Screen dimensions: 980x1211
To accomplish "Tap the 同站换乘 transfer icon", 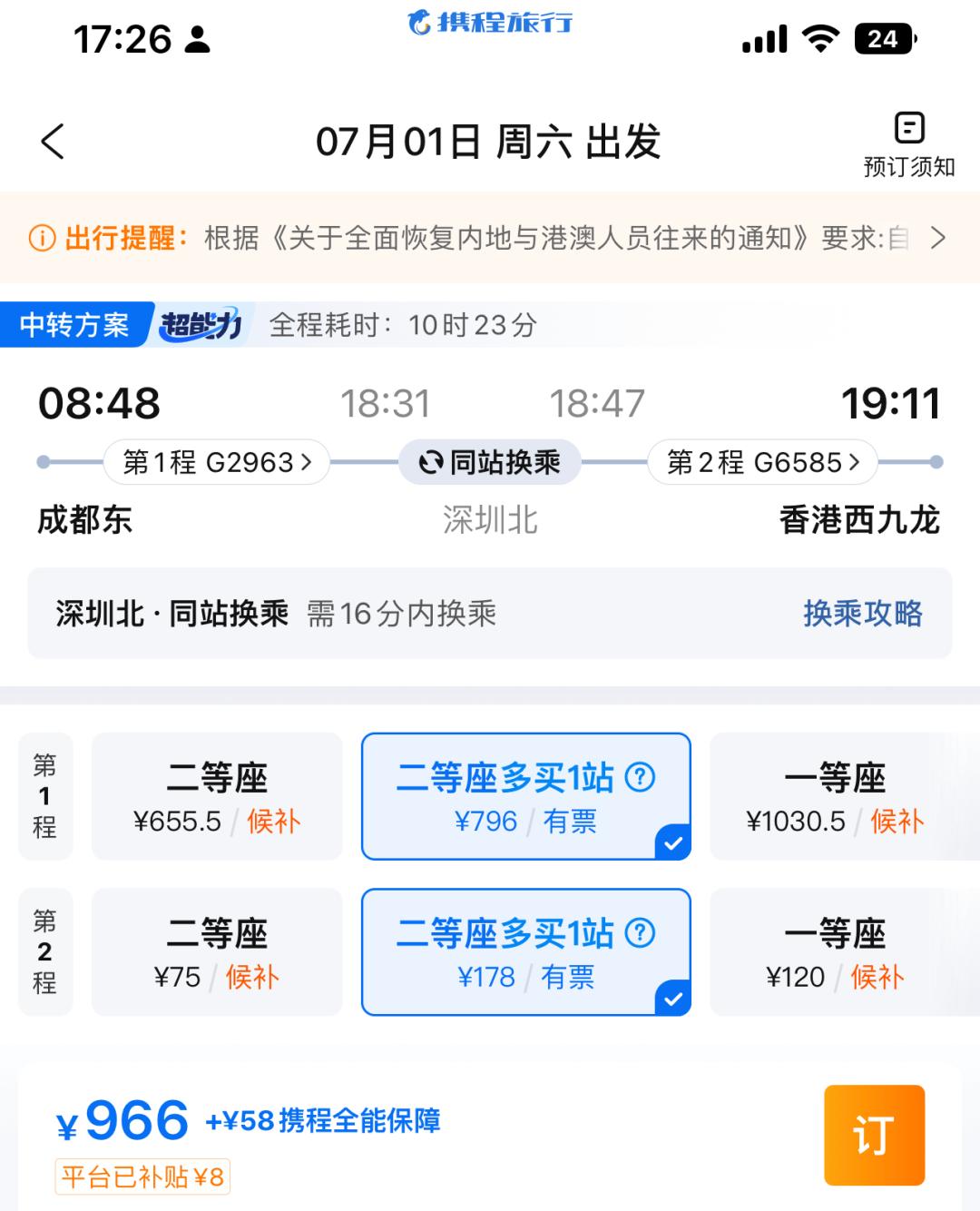I will pos(430,462).
